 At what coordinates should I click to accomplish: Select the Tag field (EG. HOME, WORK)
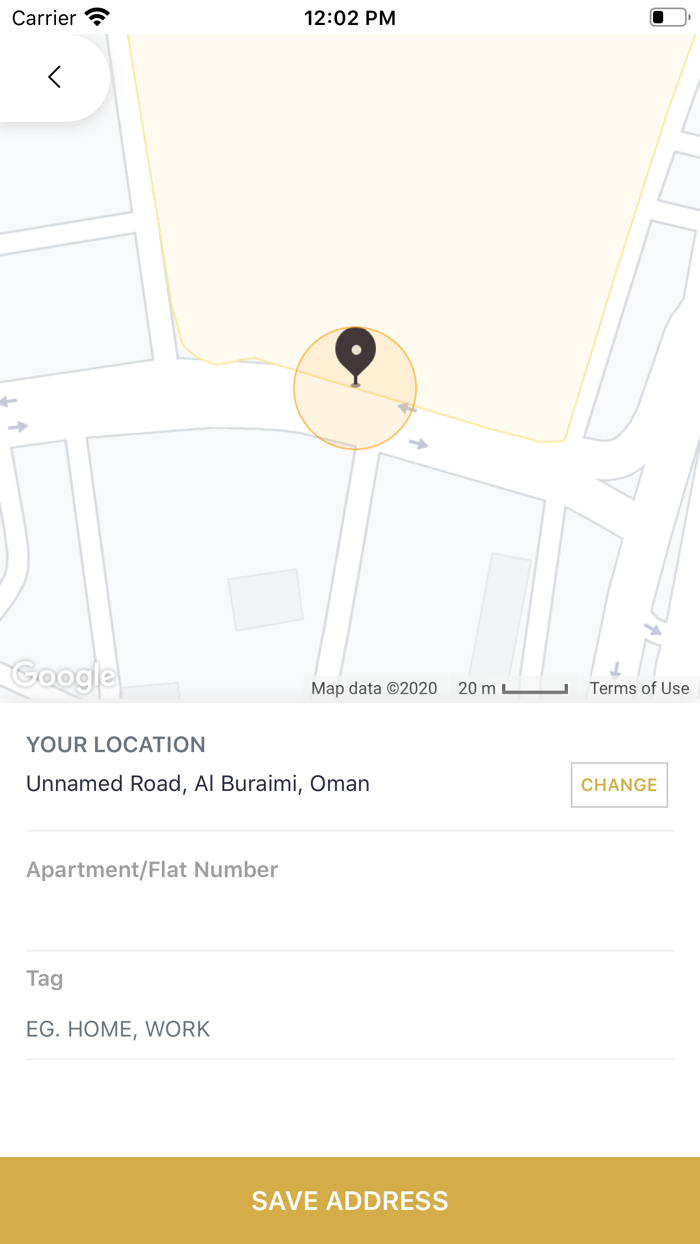(x=350, y=1029)
